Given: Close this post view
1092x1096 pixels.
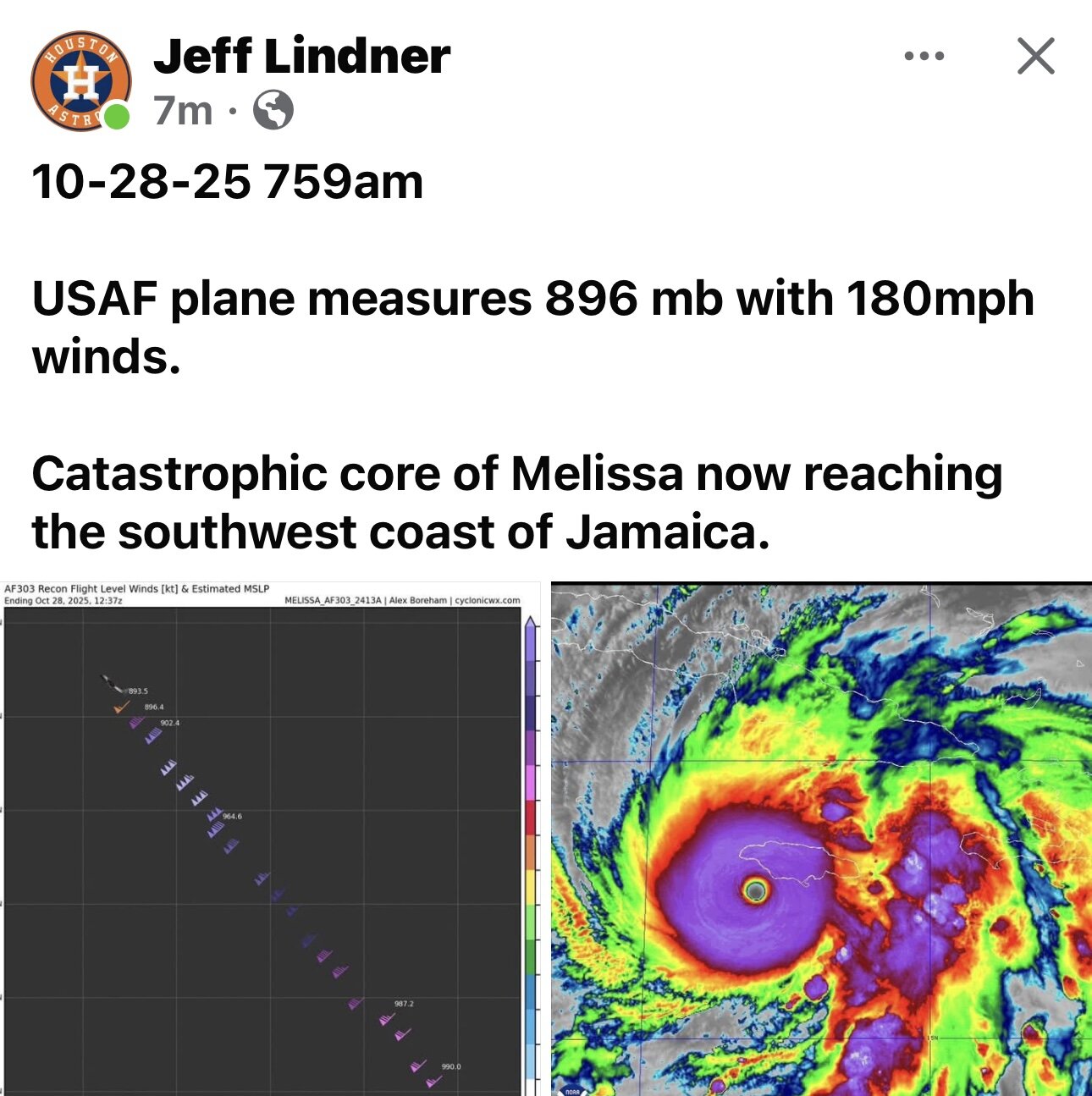Looking at the screenshot, I should tap(1035, 57).
